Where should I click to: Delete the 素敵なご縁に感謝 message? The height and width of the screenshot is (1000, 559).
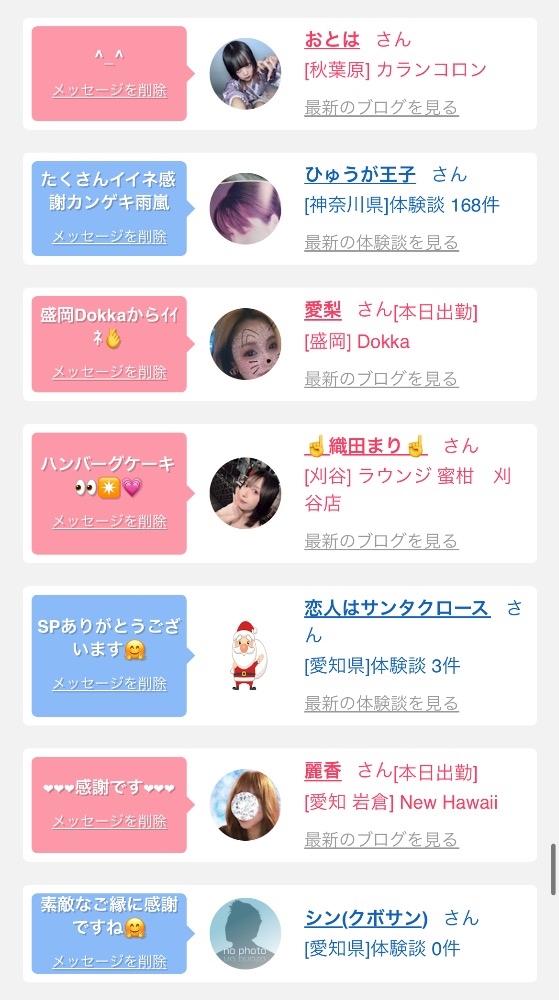point(110,961)
